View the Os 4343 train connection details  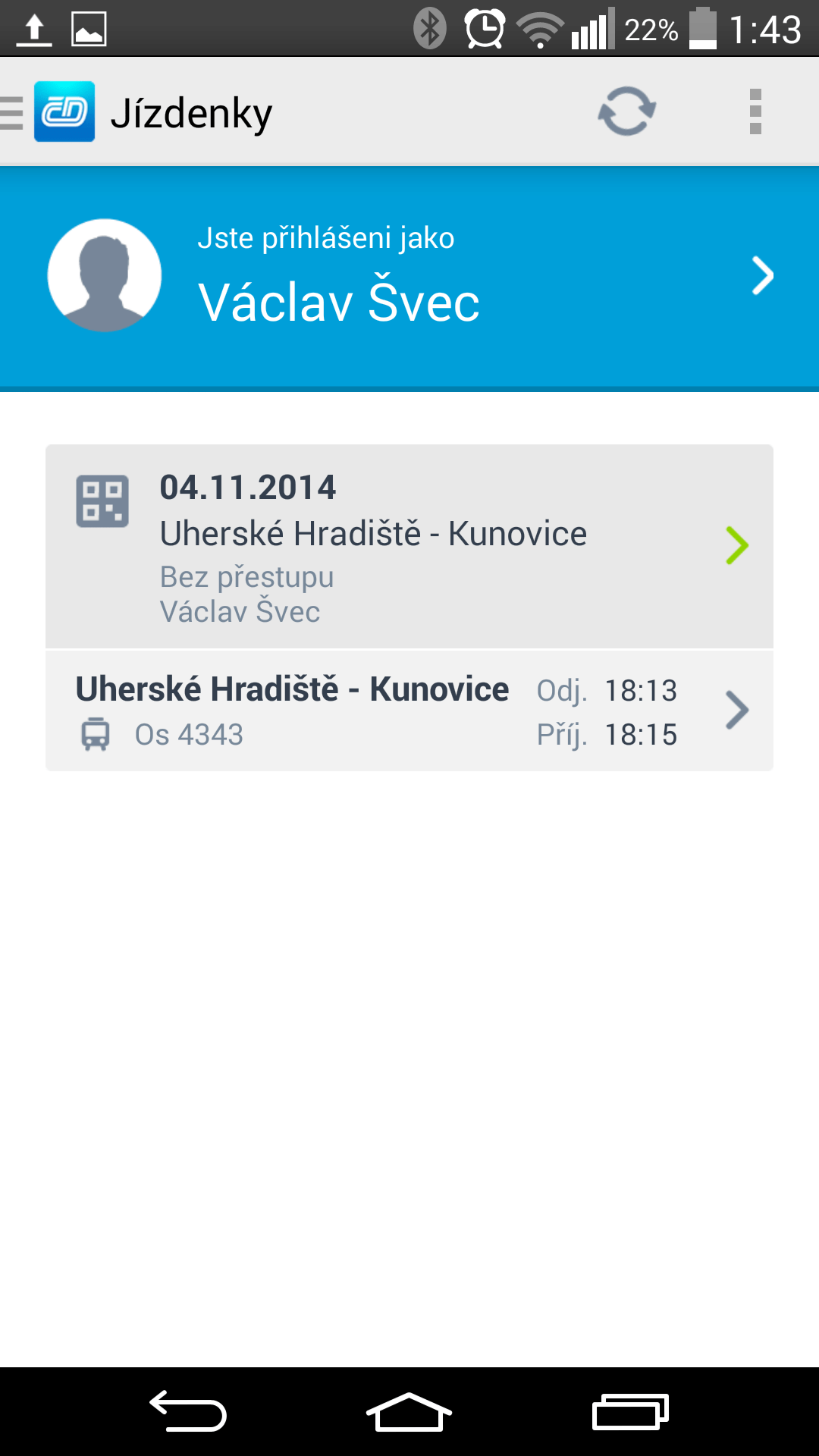(409, 711)
